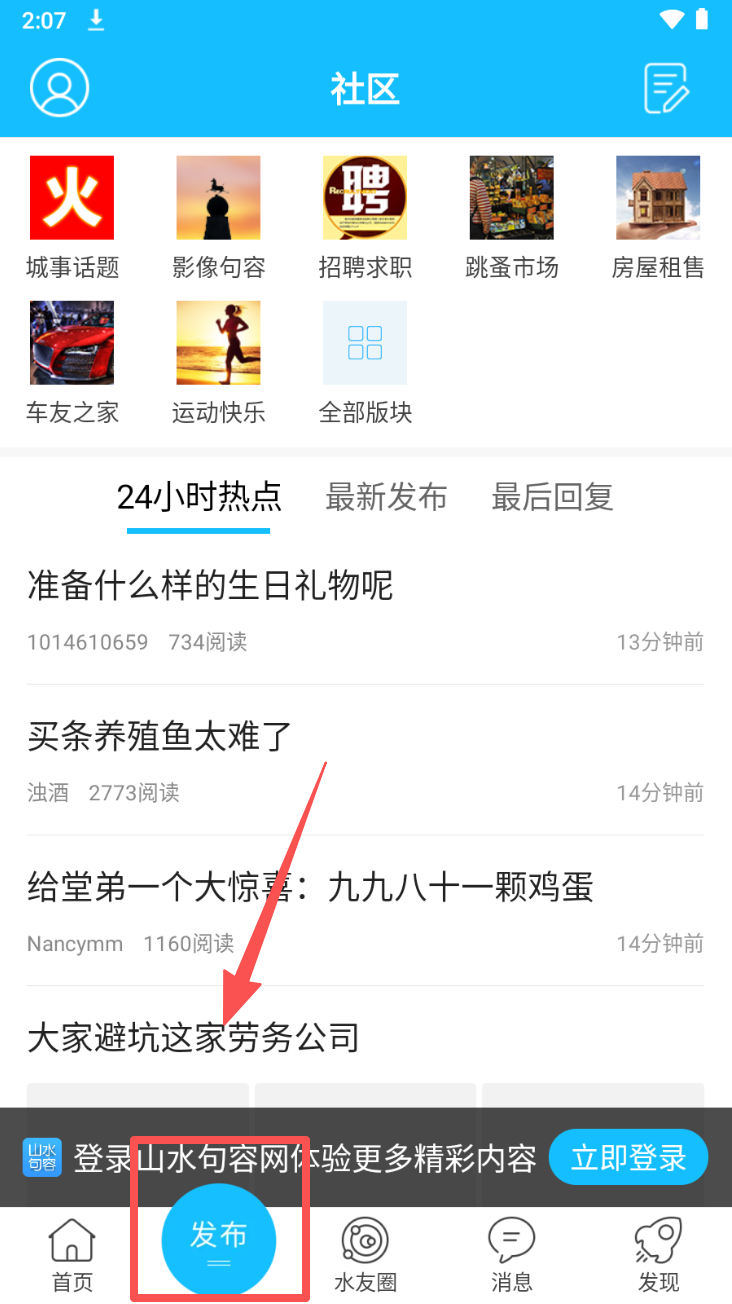The width and height of the screenshot is (732, 1304).
Task: Go to the 首页 home tab
Action: click(72, 1254)
